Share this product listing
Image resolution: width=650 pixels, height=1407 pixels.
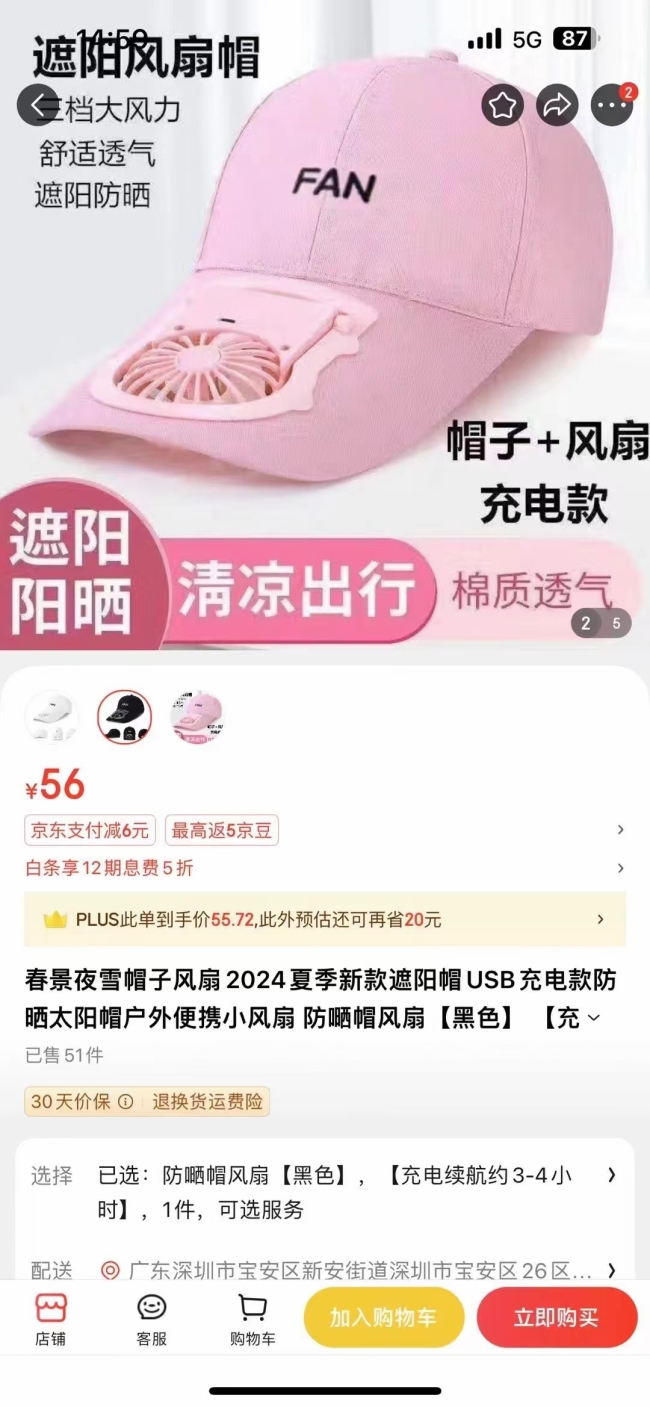pos(557,104)
